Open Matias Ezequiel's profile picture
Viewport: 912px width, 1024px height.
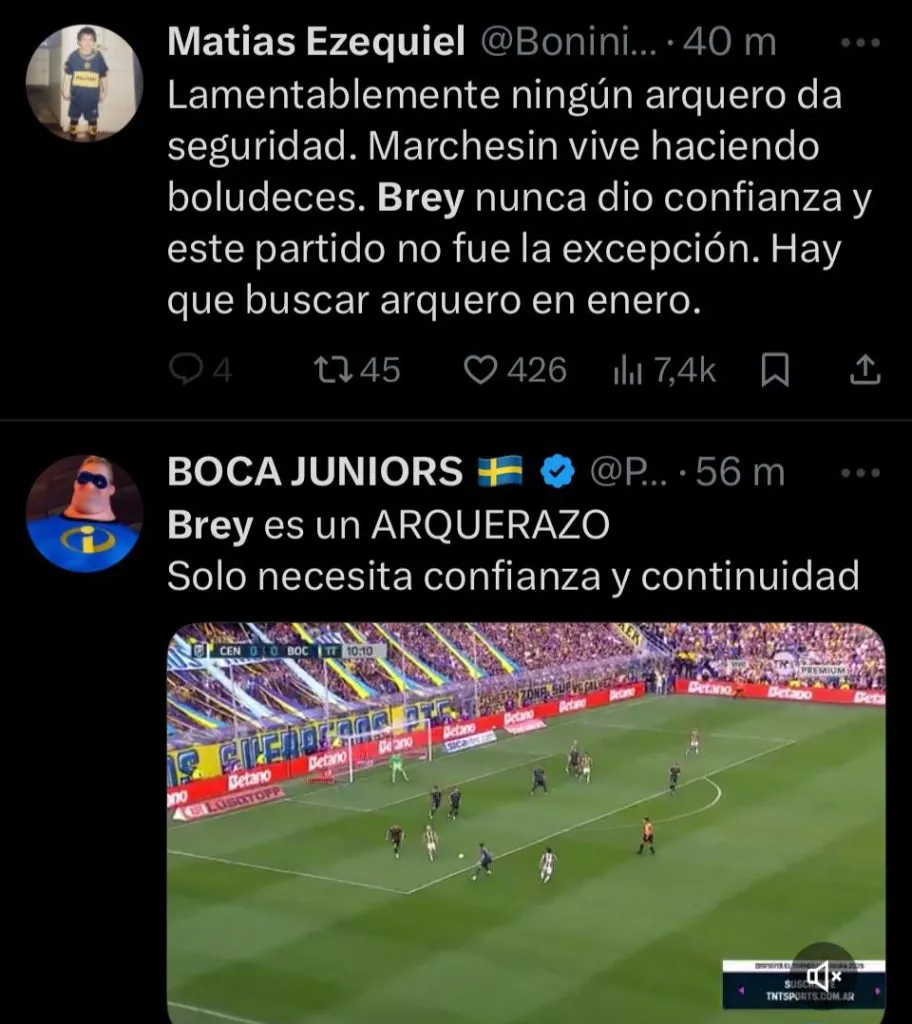pos(84,83)
